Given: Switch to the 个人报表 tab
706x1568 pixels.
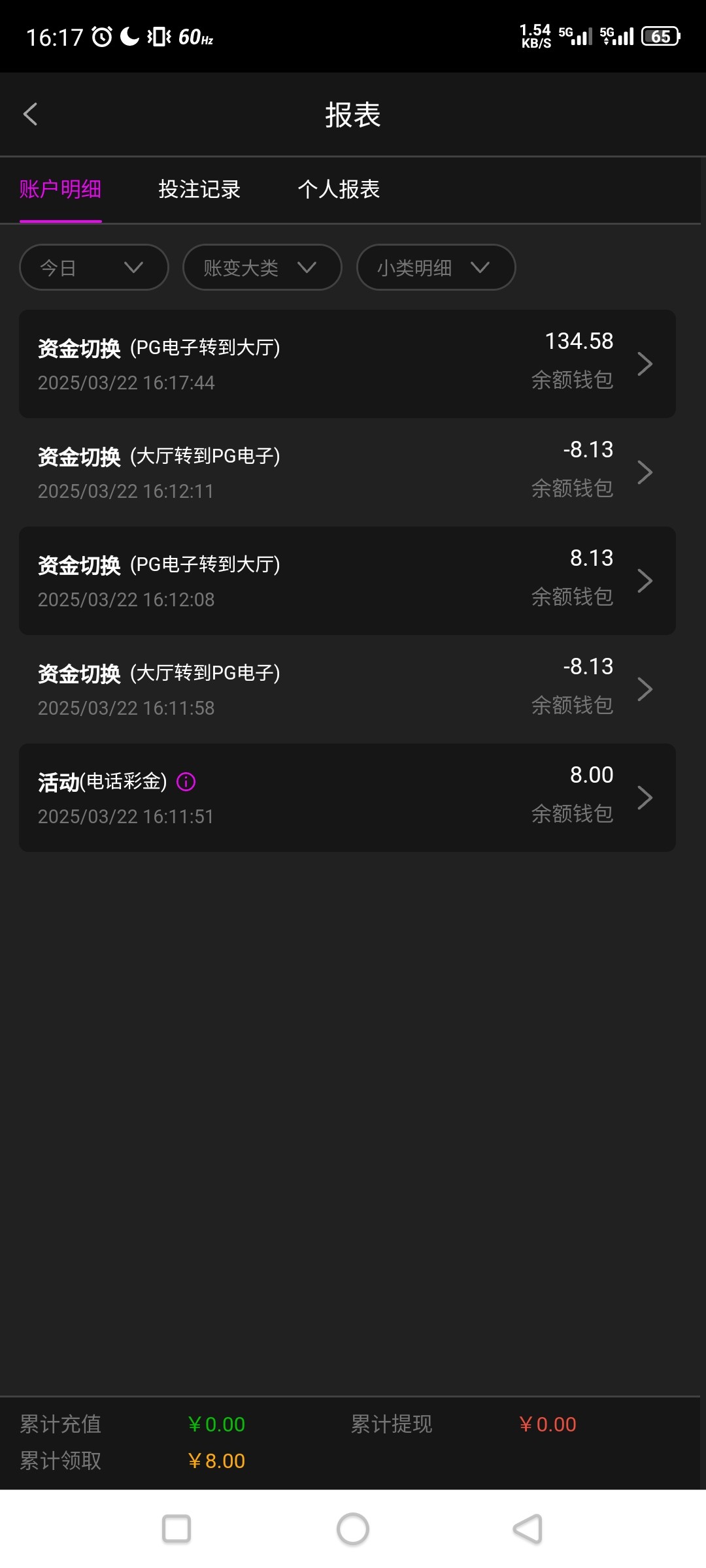Looking at the screenshot, I should [x=339, y=189].
